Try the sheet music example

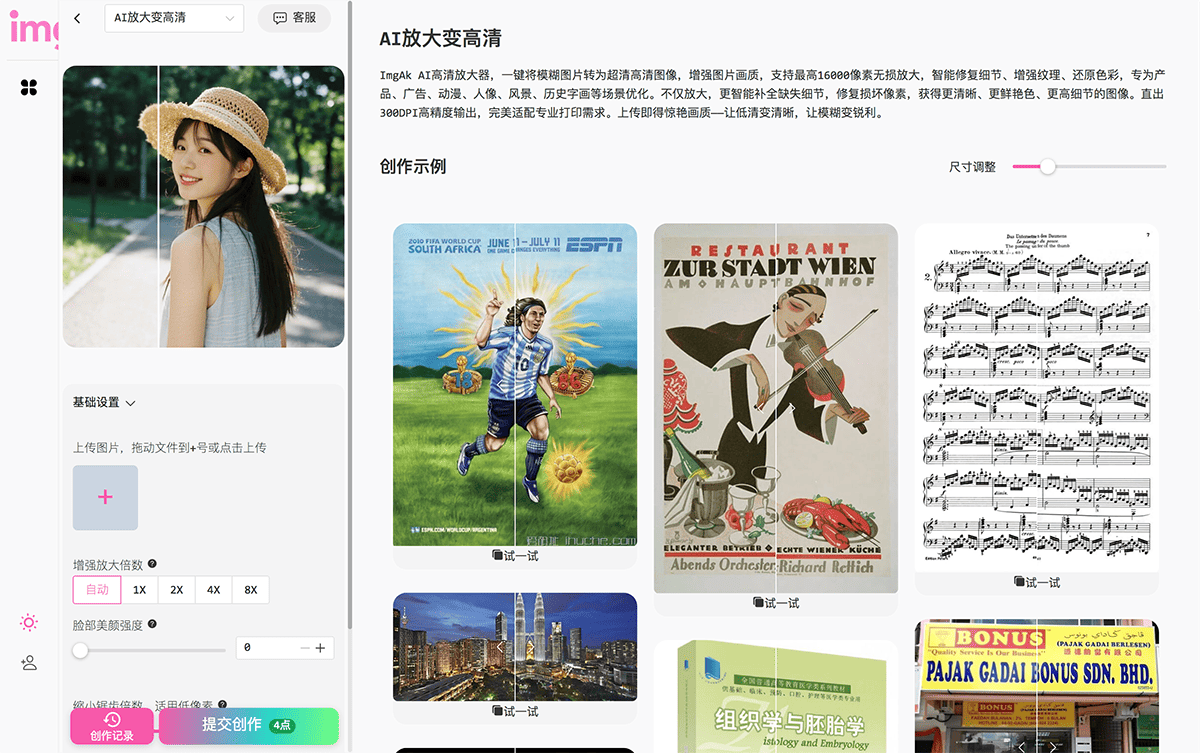pos(1036,582)
